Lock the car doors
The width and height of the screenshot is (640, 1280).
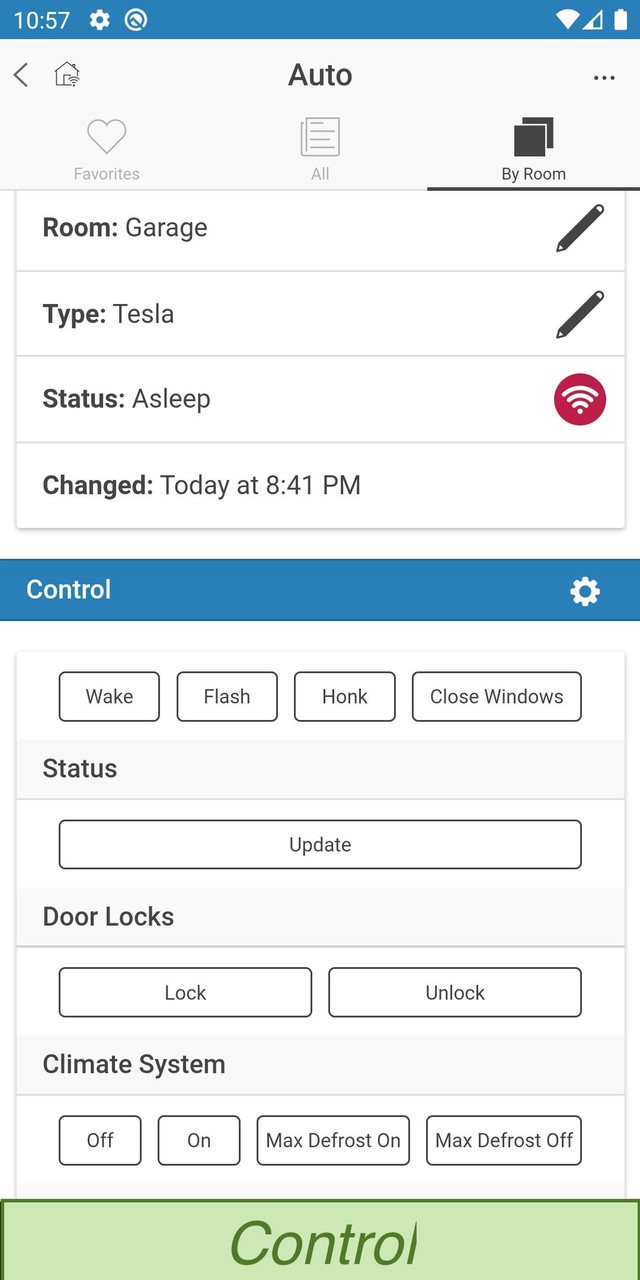(185, 993)
